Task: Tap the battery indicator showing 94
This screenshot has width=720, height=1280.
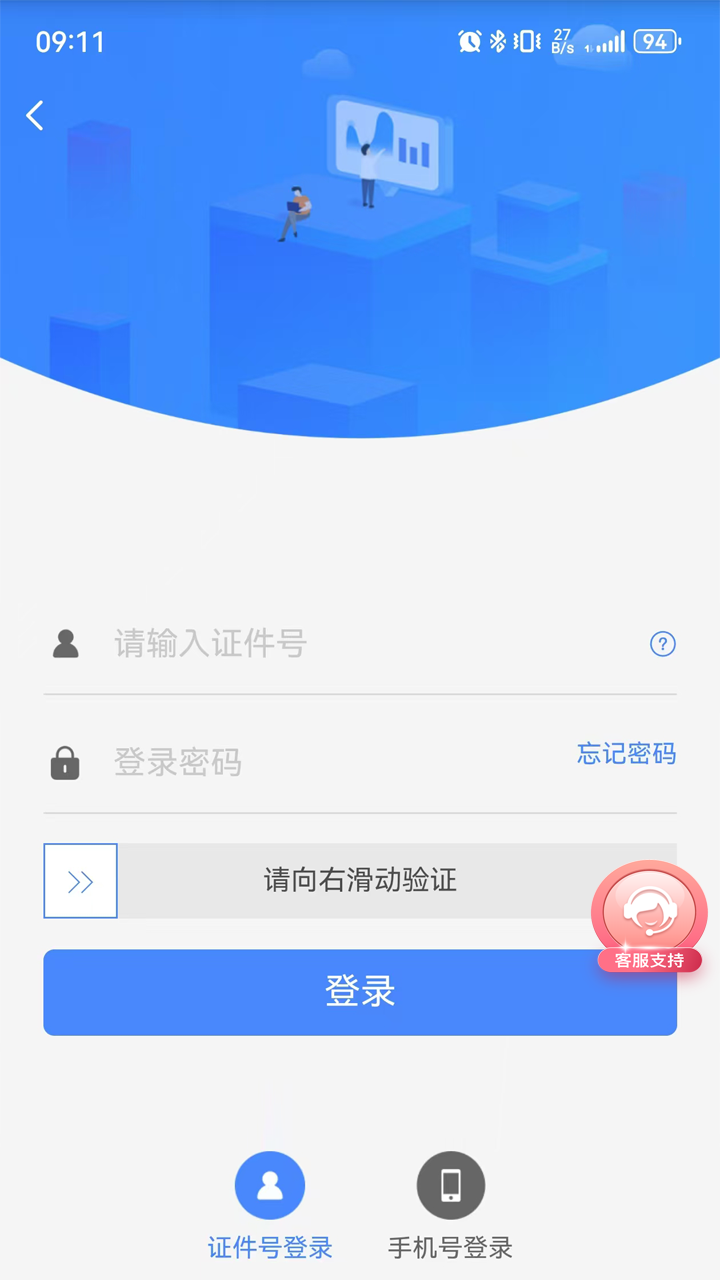Action: click(x=652, y=42)
